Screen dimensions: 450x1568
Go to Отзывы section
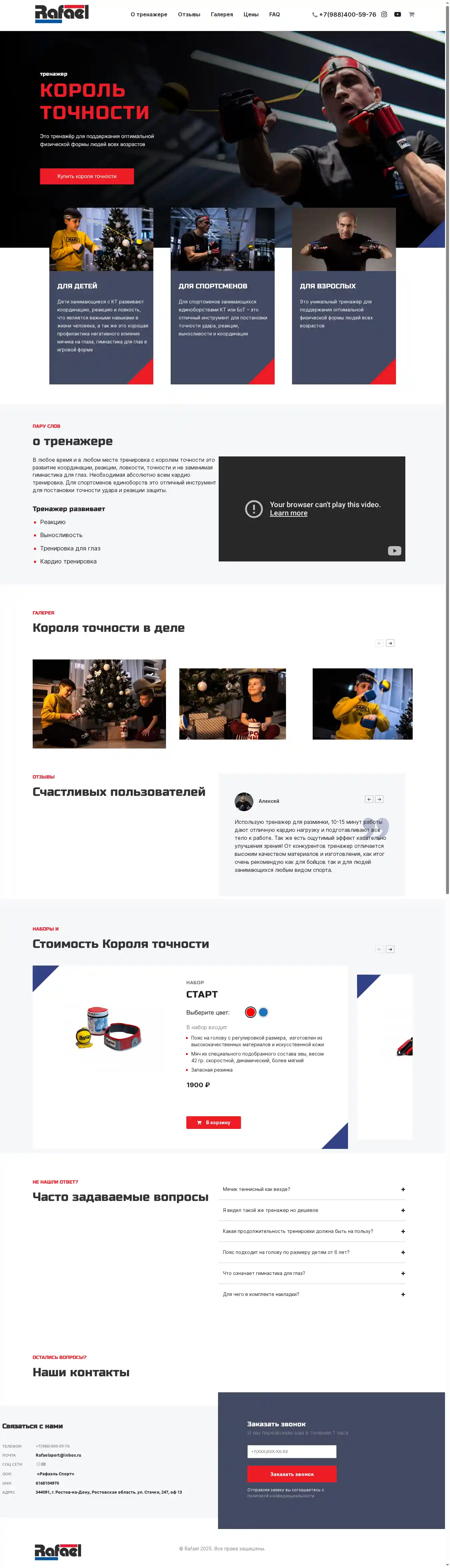pos(189,15)
